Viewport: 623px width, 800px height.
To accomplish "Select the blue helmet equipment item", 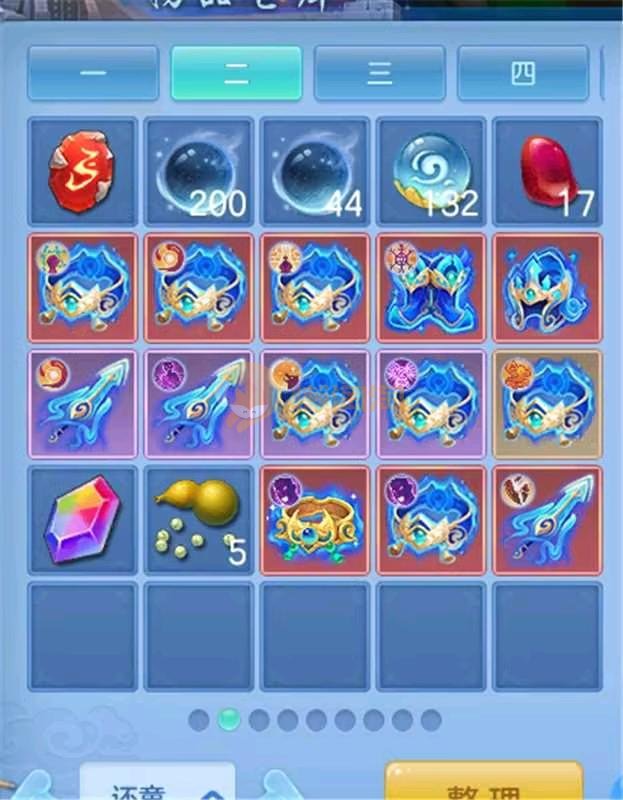I will (x=547, y=289).
